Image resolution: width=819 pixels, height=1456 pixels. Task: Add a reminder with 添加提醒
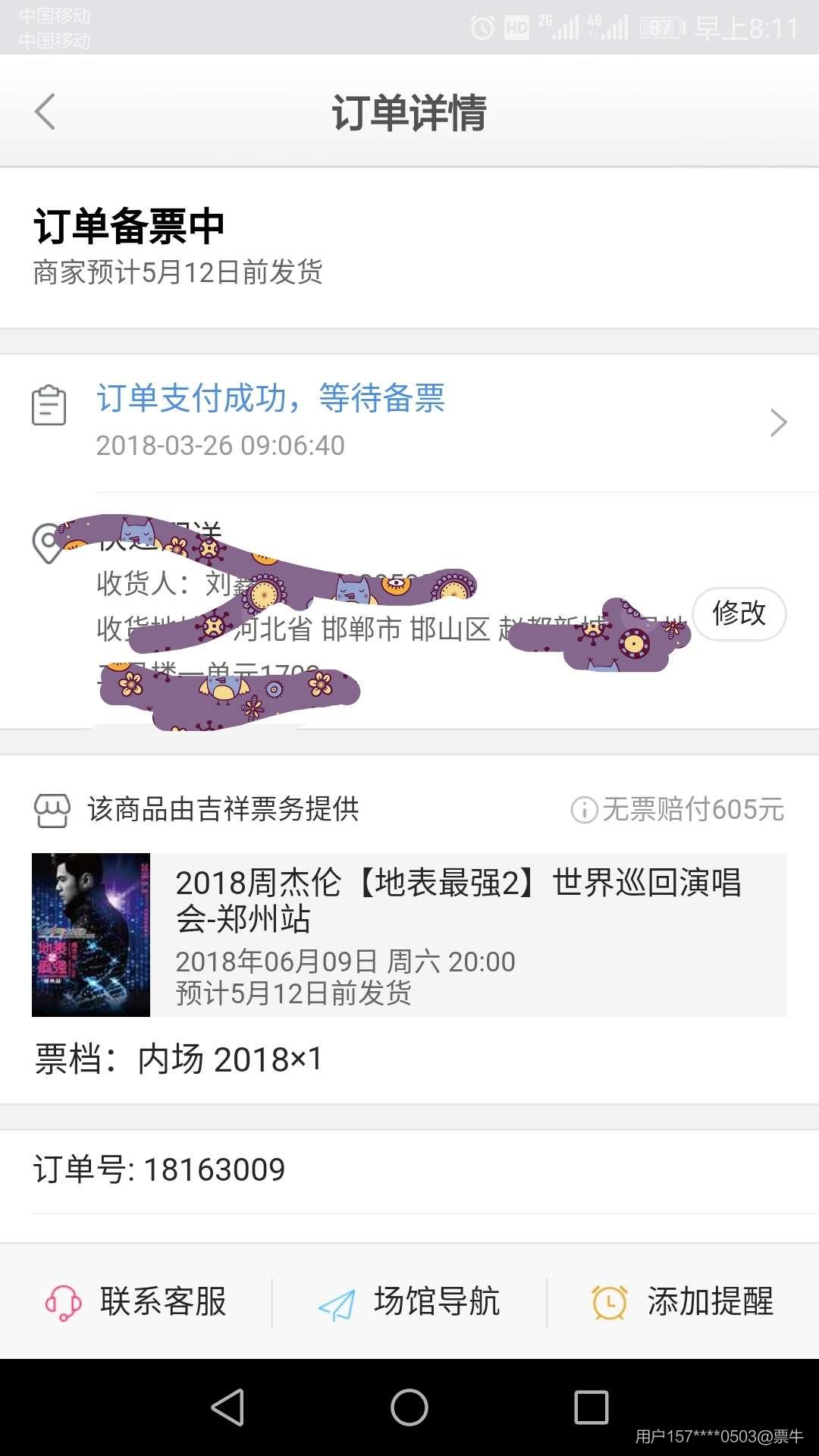(682, 1302)
